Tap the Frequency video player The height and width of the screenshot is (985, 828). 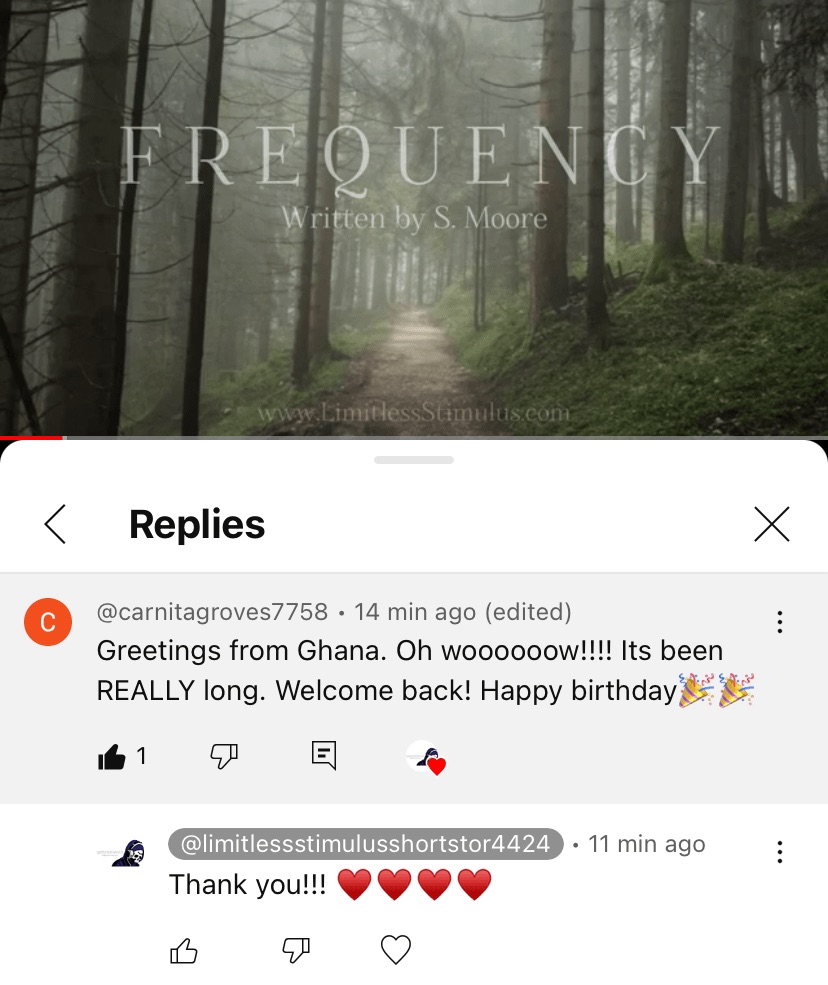414,218
